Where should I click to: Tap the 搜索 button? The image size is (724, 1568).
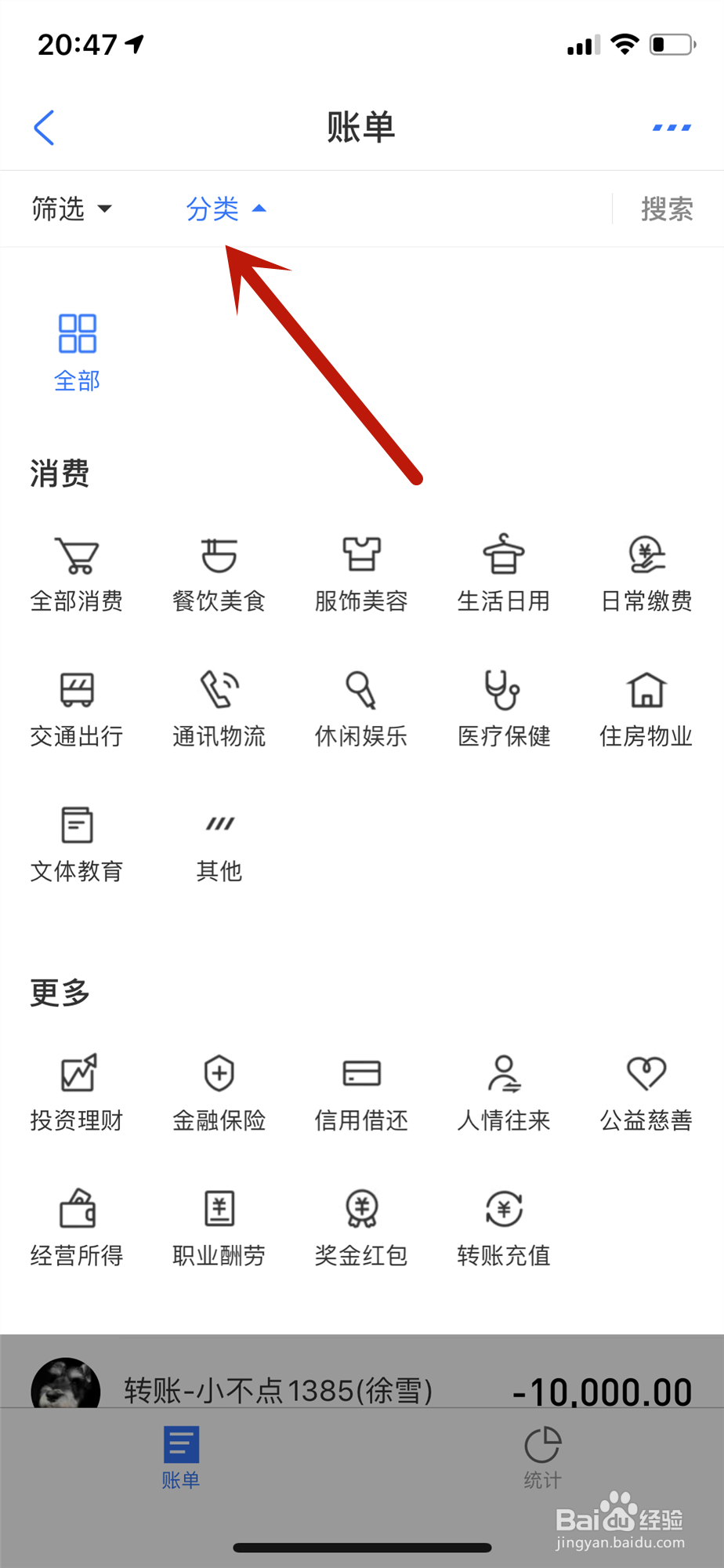pos(667,209)
